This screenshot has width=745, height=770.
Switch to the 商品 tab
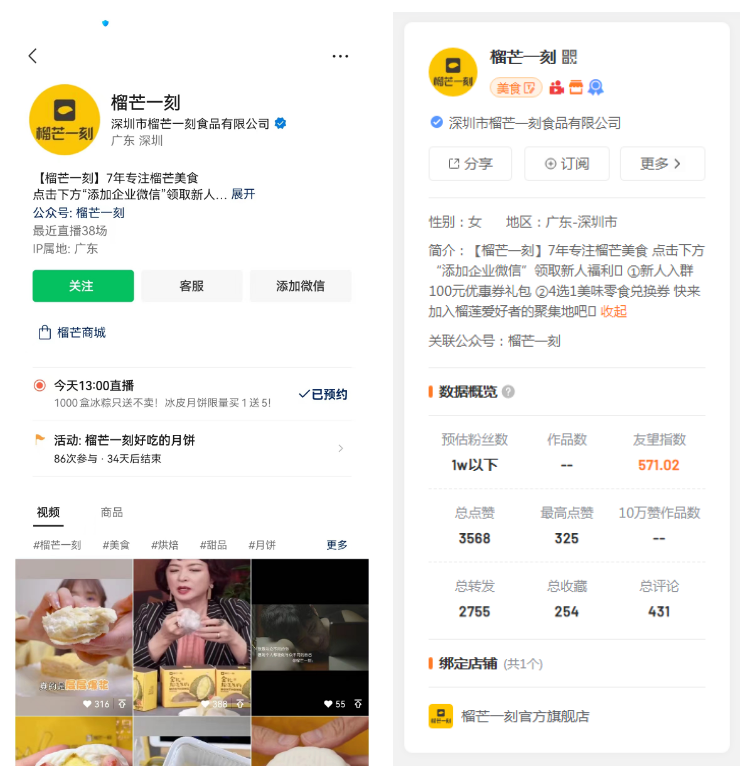coord(112,512)
